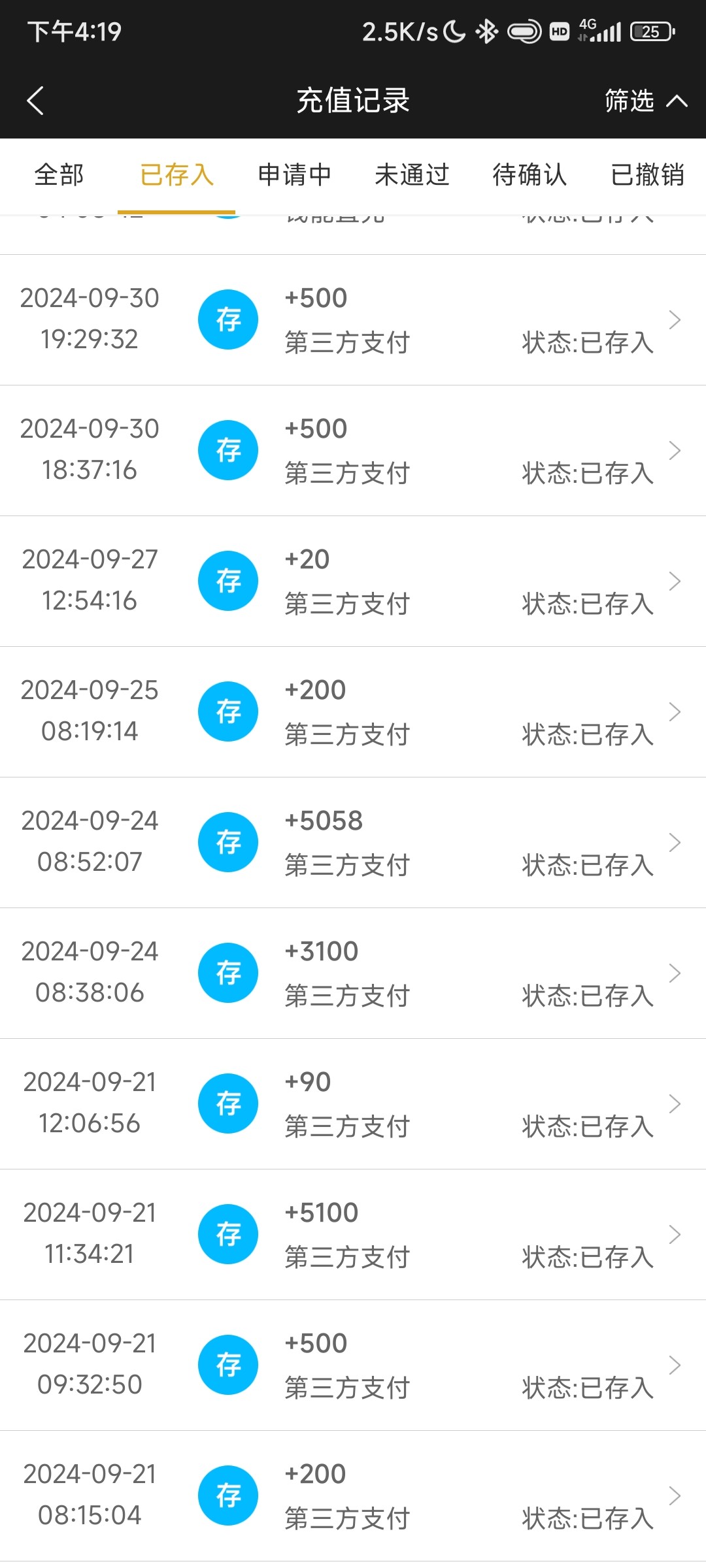The width and height of the screenshot is (706, 1568).
Task: Open the +200 deposit from 2024-09-25
Action: point(353,712)
